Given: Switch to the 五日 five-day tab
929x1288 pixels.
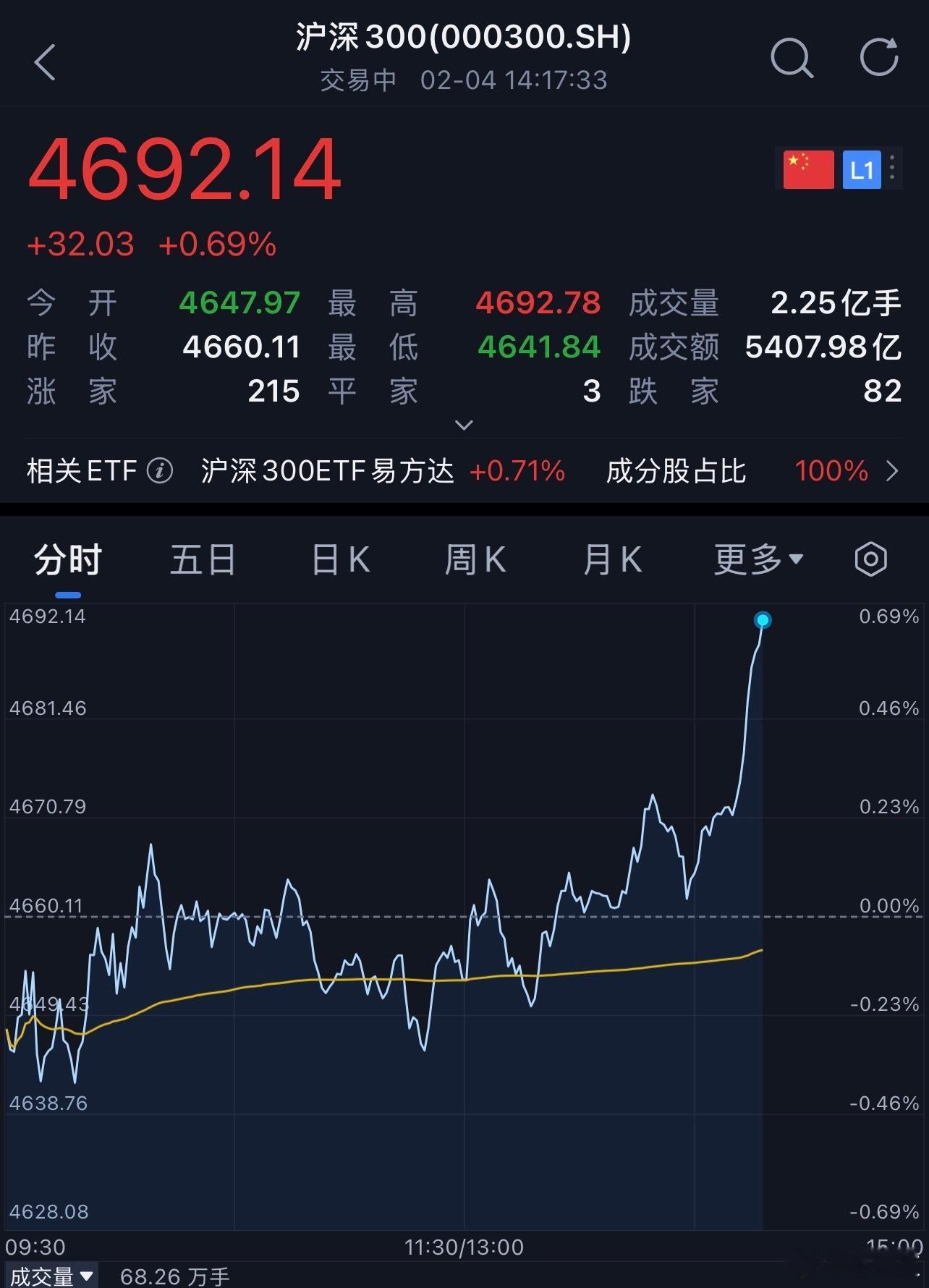Looking at the screenshot, I should (203, 559).
